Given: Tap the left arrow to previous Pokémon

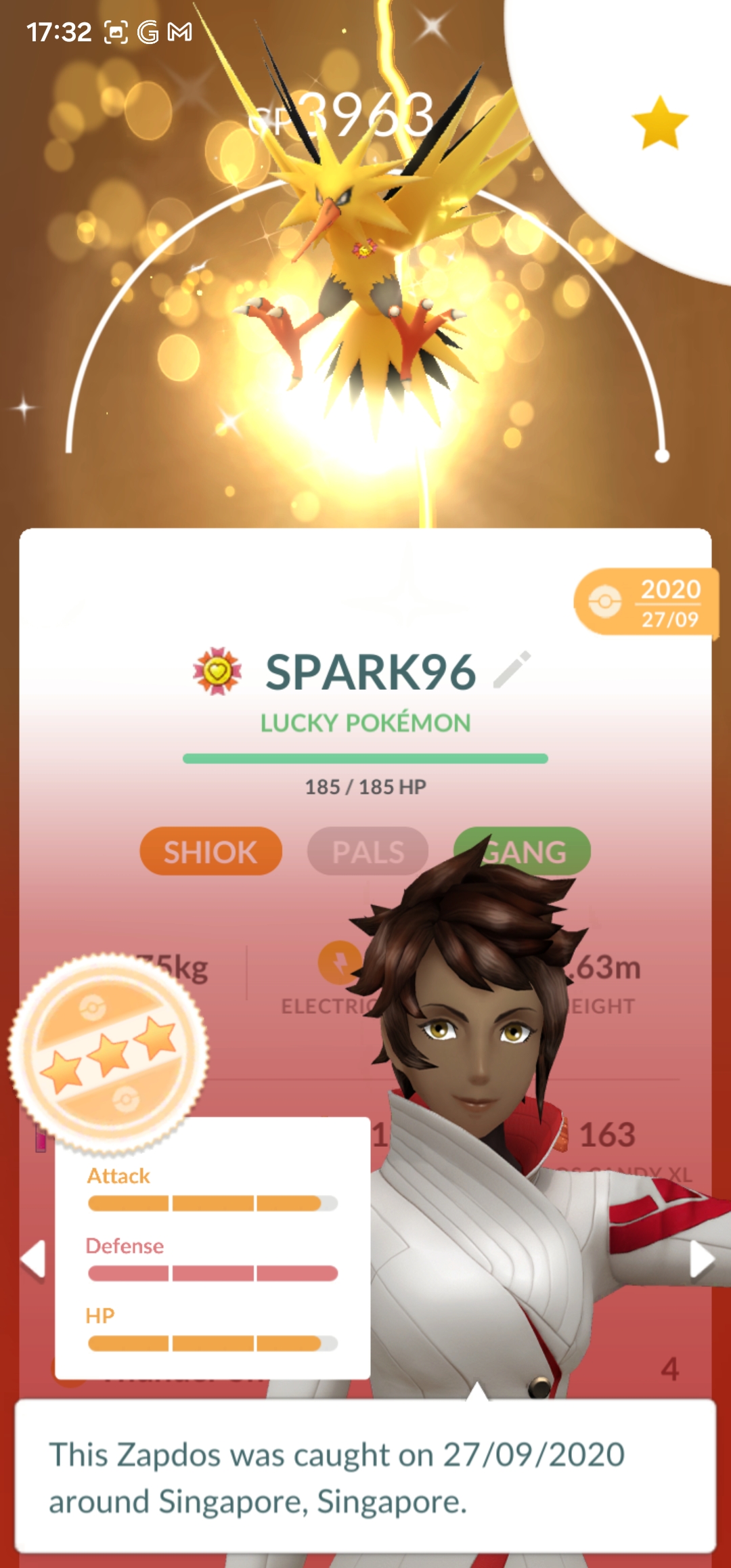Looking at the screenshot, I should click(x=32, y=1260).
